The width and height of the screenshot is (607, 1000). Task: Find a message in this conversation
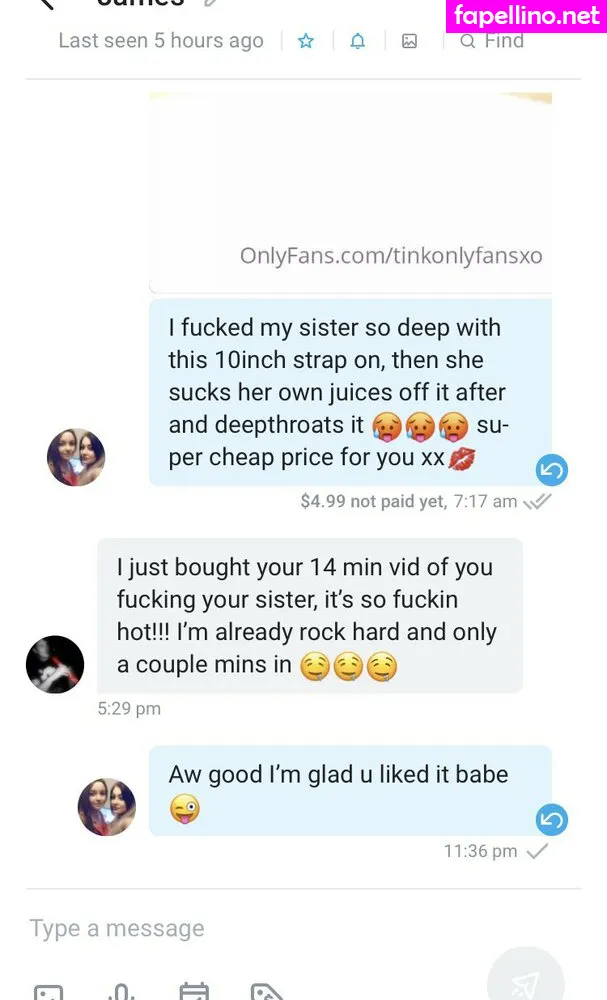pyautogui.click(x=491, y=41)
